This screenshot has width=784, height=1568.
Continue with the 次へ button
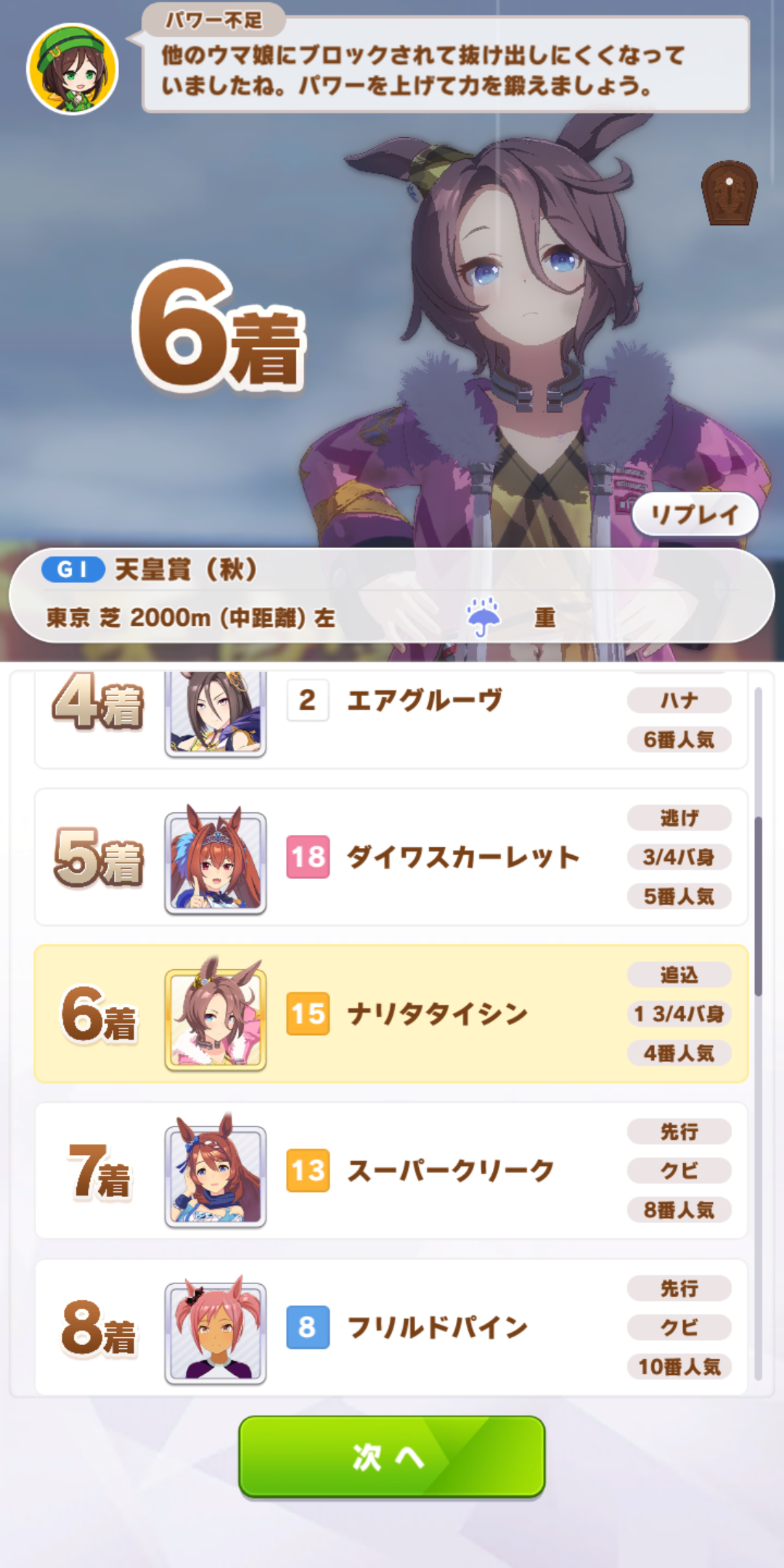coord(391,1456)
